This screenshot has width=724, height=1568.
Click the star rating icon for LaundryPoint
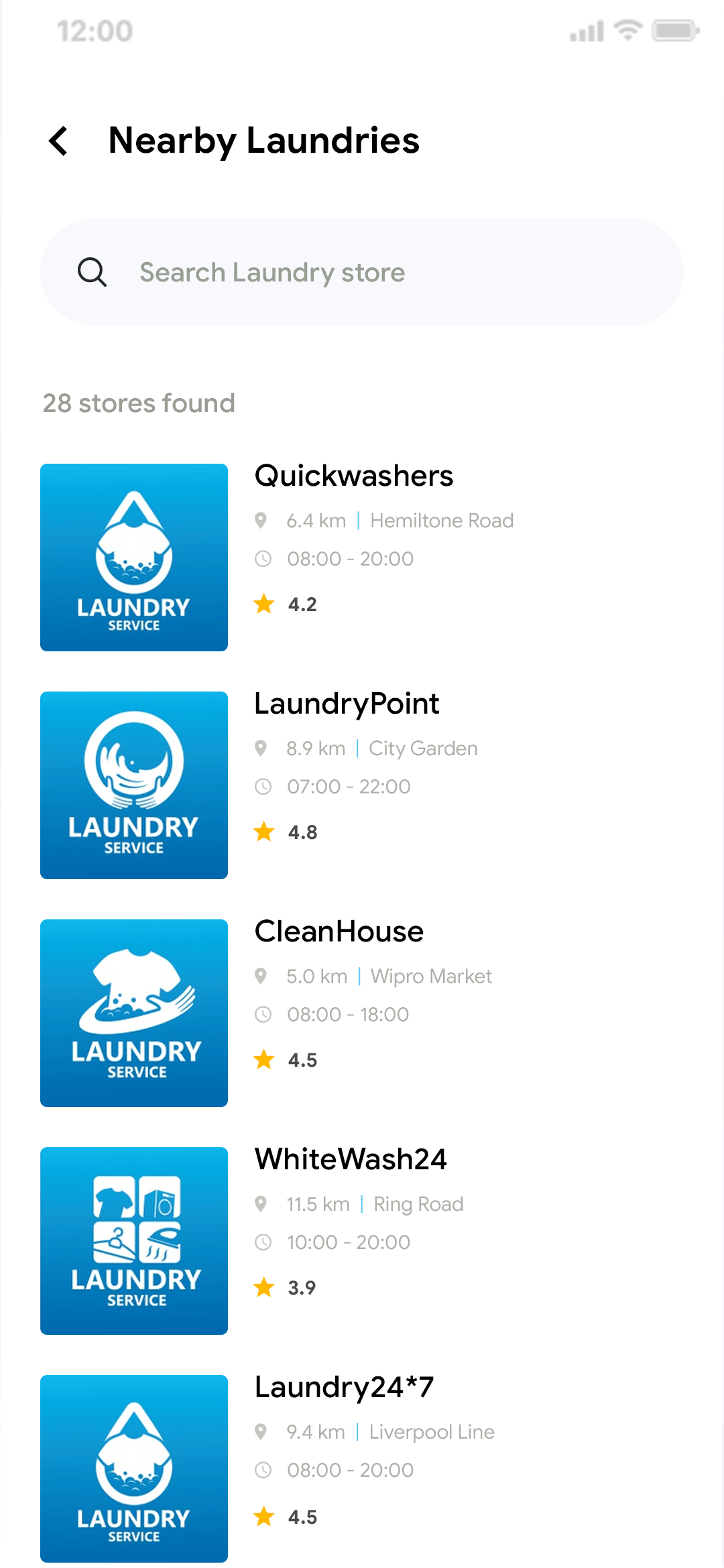264,832
